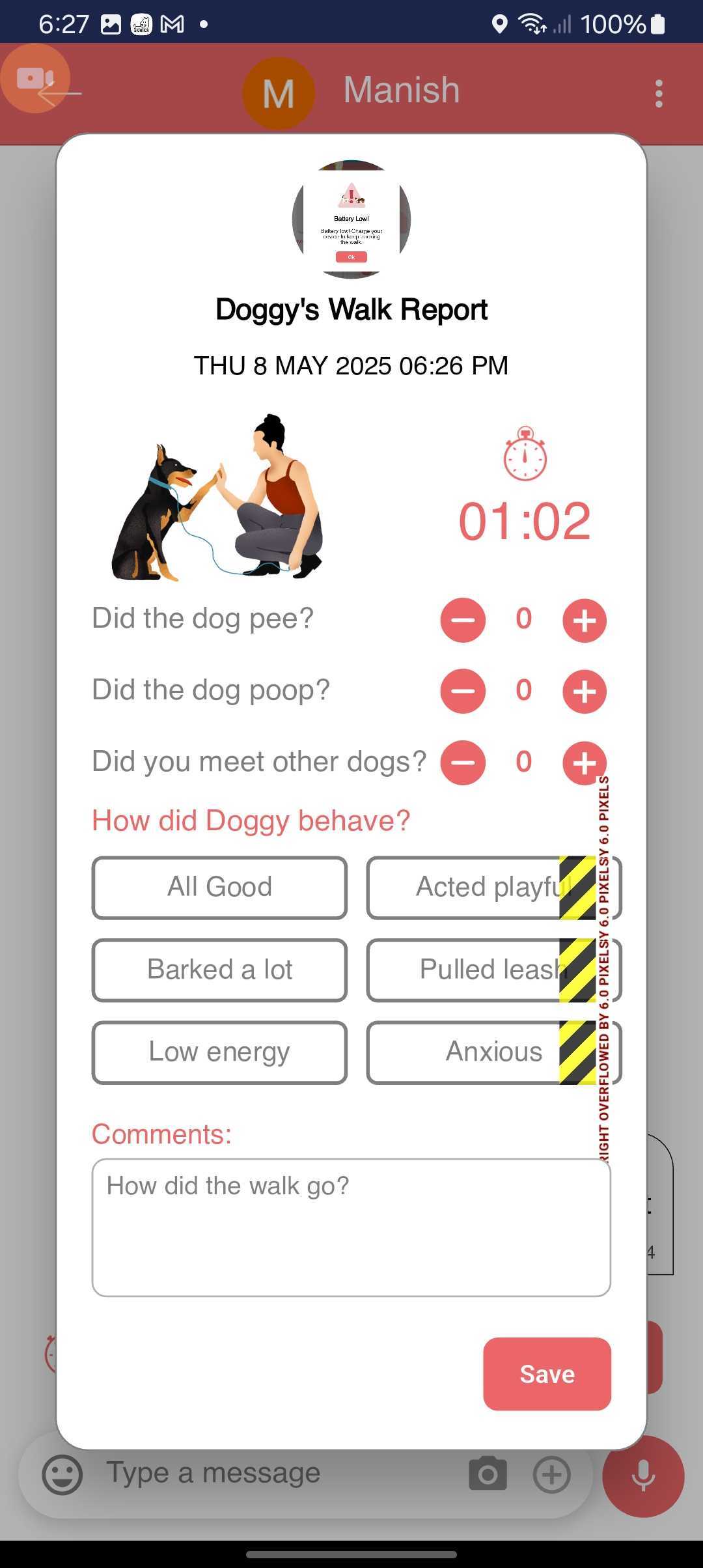Decrease the dog pee count

(463, 621)
